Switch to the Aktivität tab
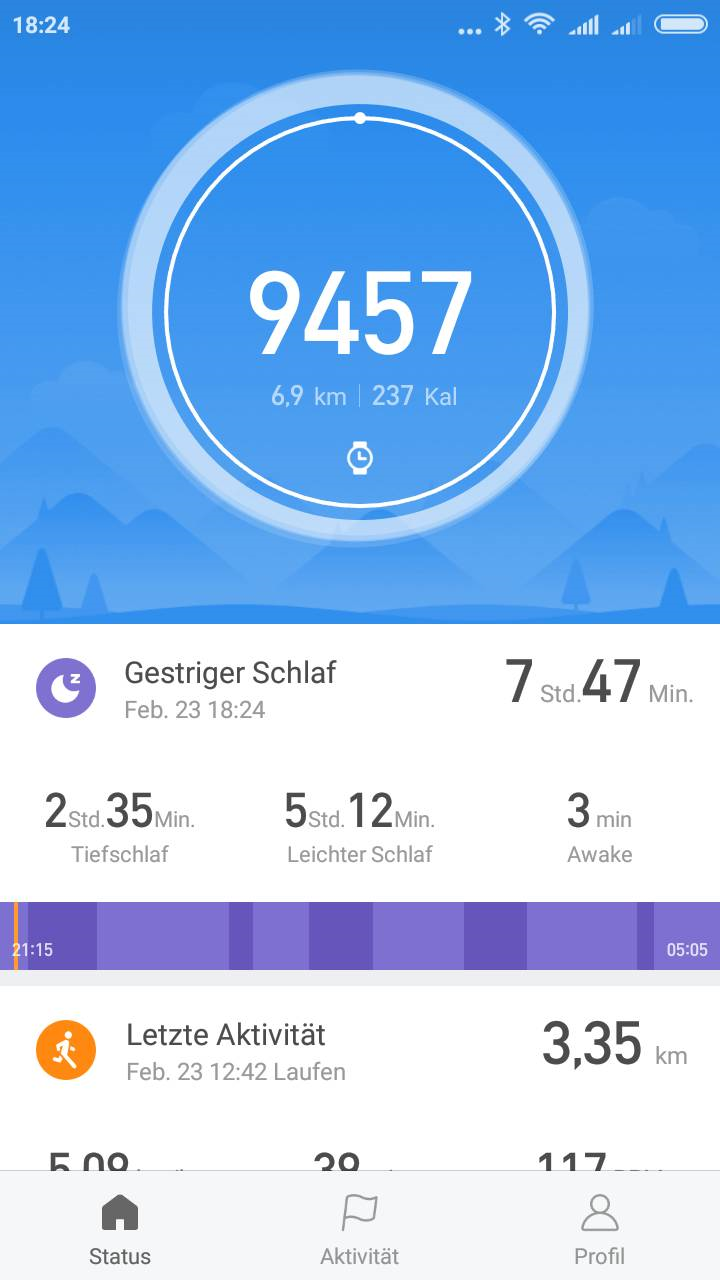The height and width of the screenshot is (1280, 720). (x=360, y=1228)
